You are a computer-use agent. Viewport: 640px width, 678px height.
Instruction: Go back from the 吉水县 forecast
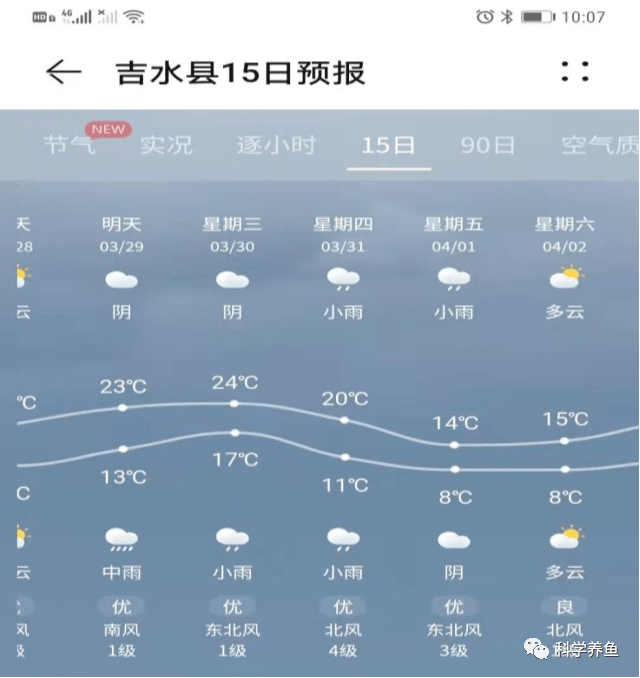(x=63, y=72)
